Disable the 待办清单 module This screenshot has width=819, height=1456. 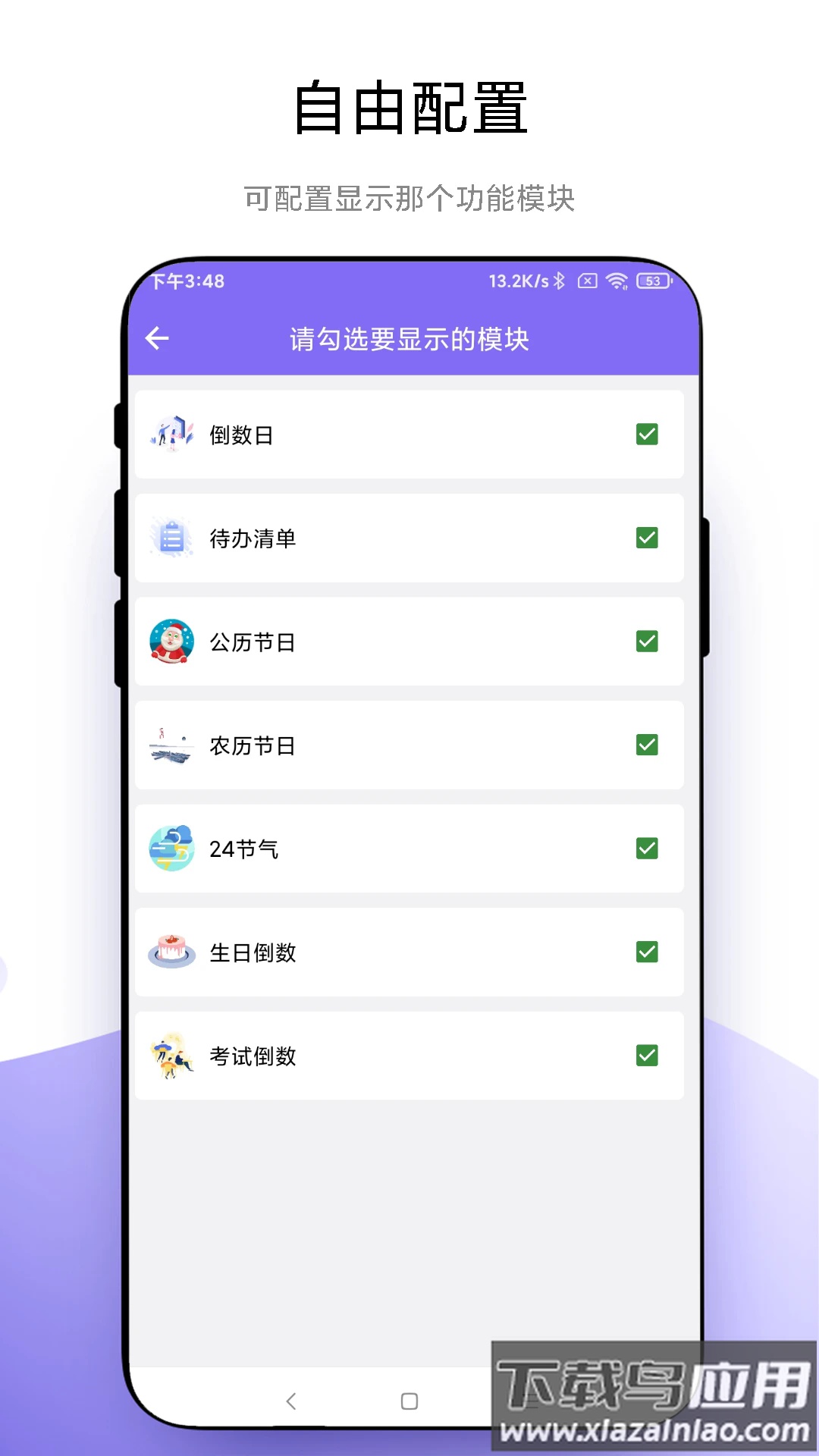(646, 538)
